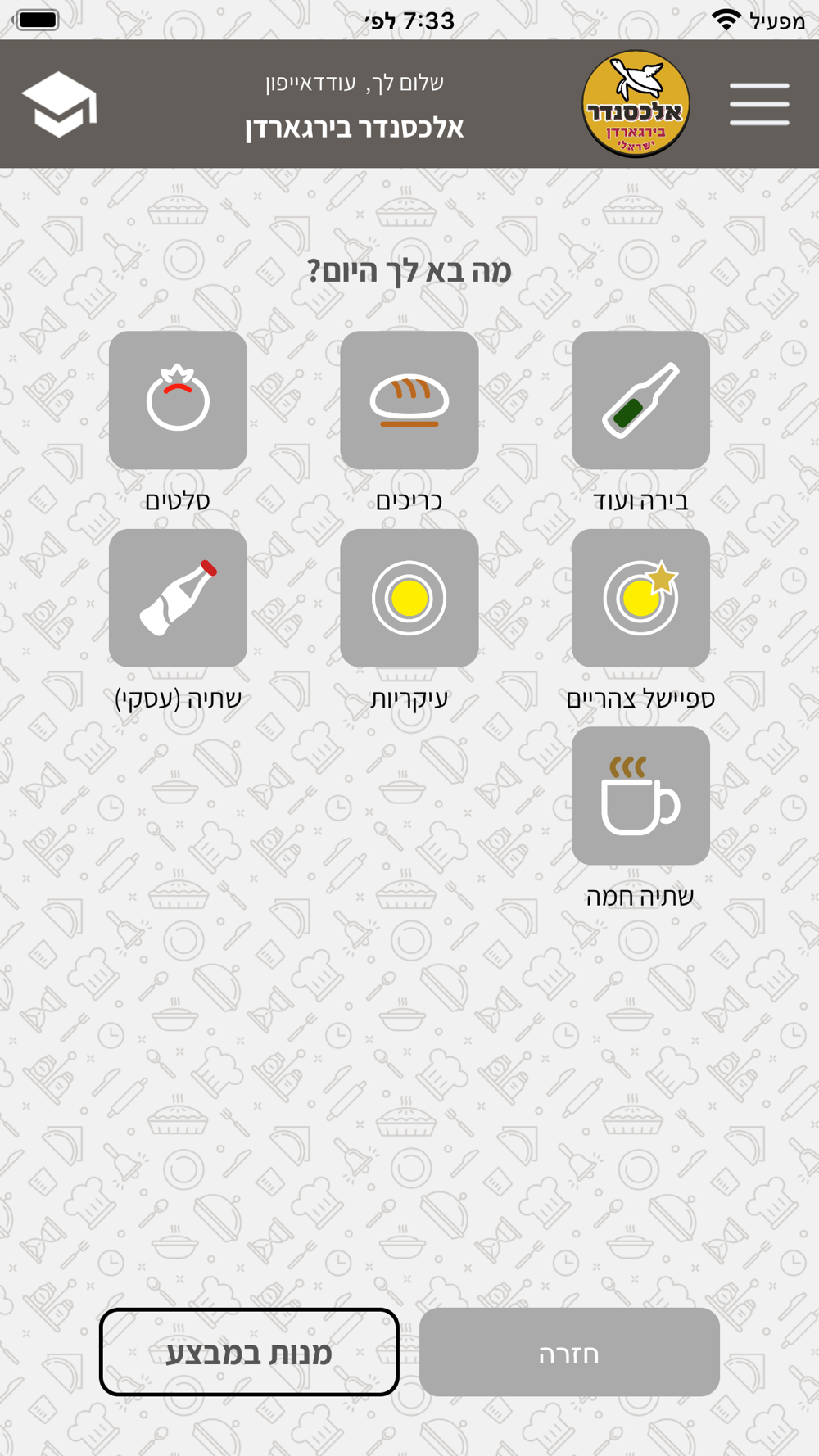Open the סלטים (salads) category
819x1456 pixels.
point(178,400)
